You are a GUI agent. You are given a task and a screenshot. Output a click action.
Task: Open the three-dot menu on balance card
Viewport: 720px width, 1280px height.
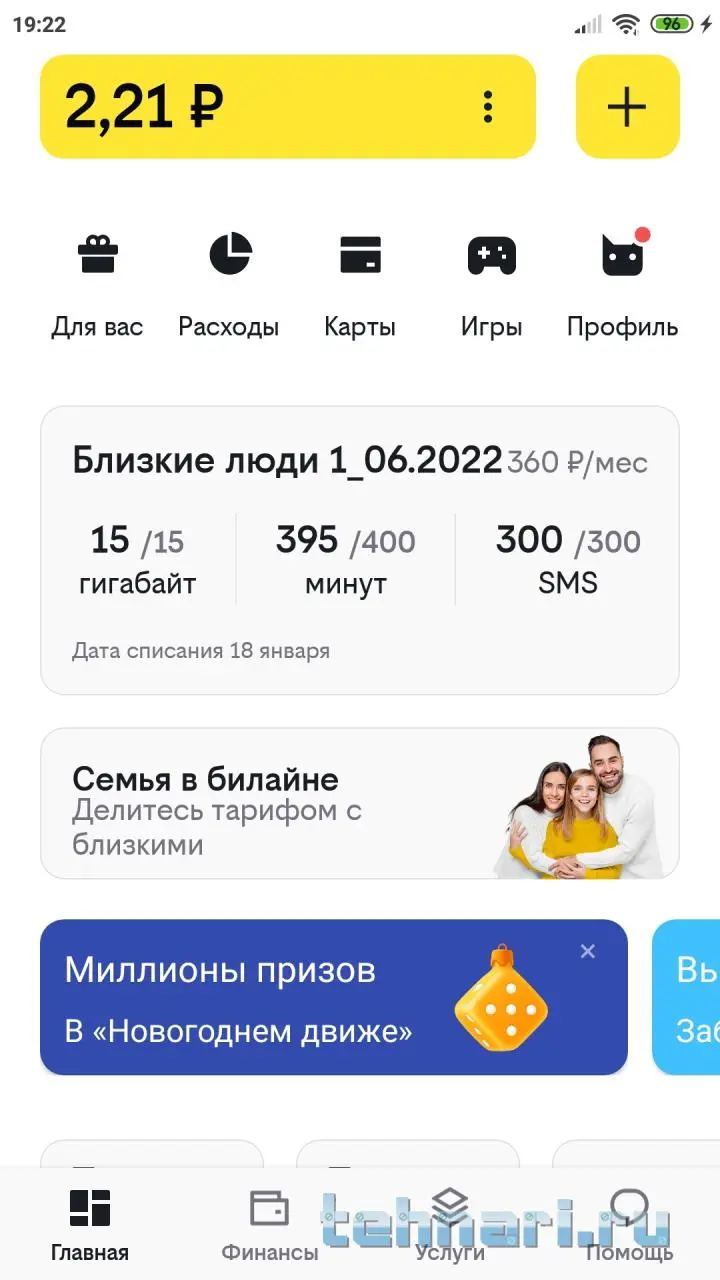(x=487, y=106)
